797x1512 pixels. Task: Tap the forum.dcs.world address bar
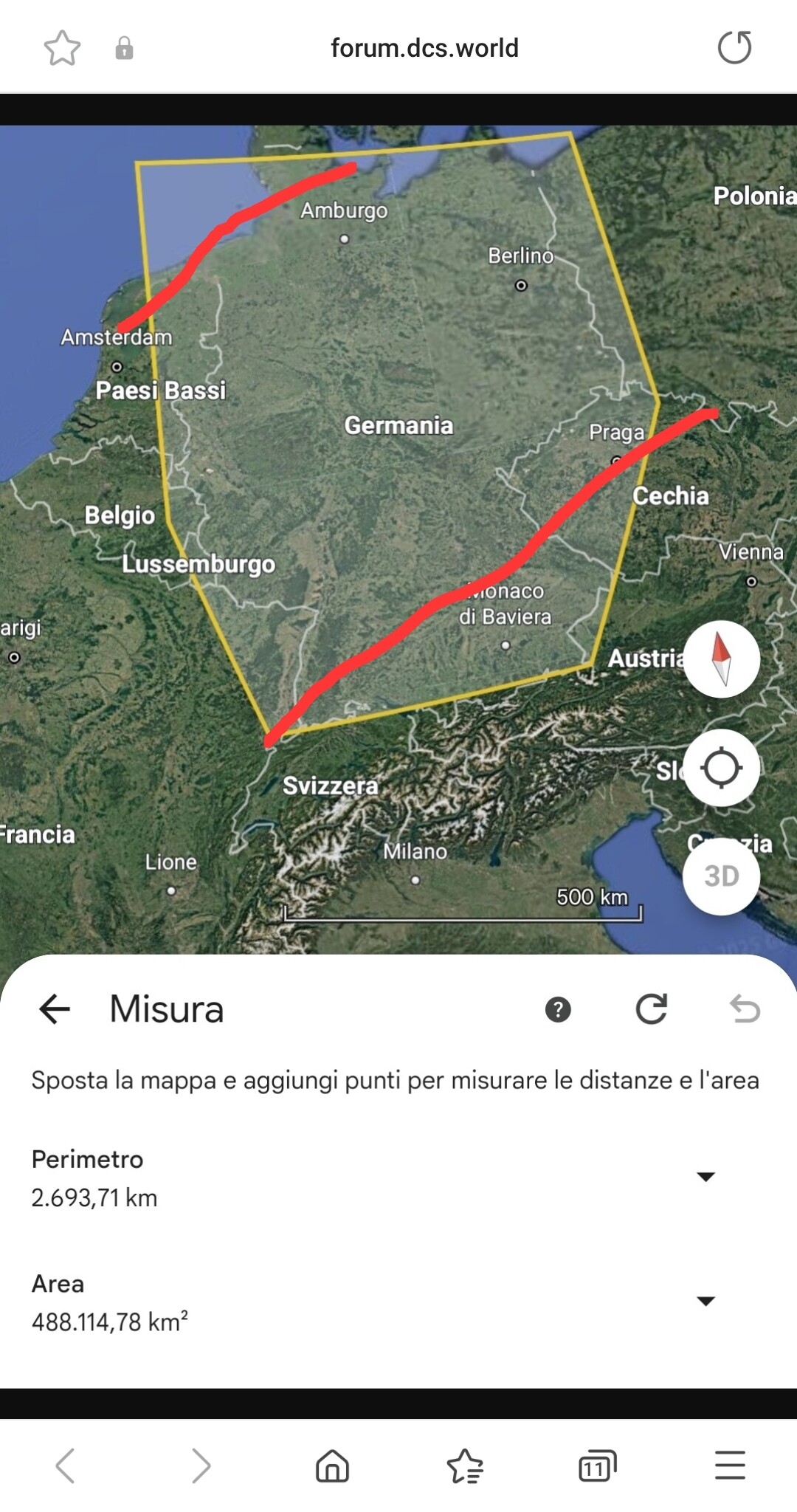(424, 48)
